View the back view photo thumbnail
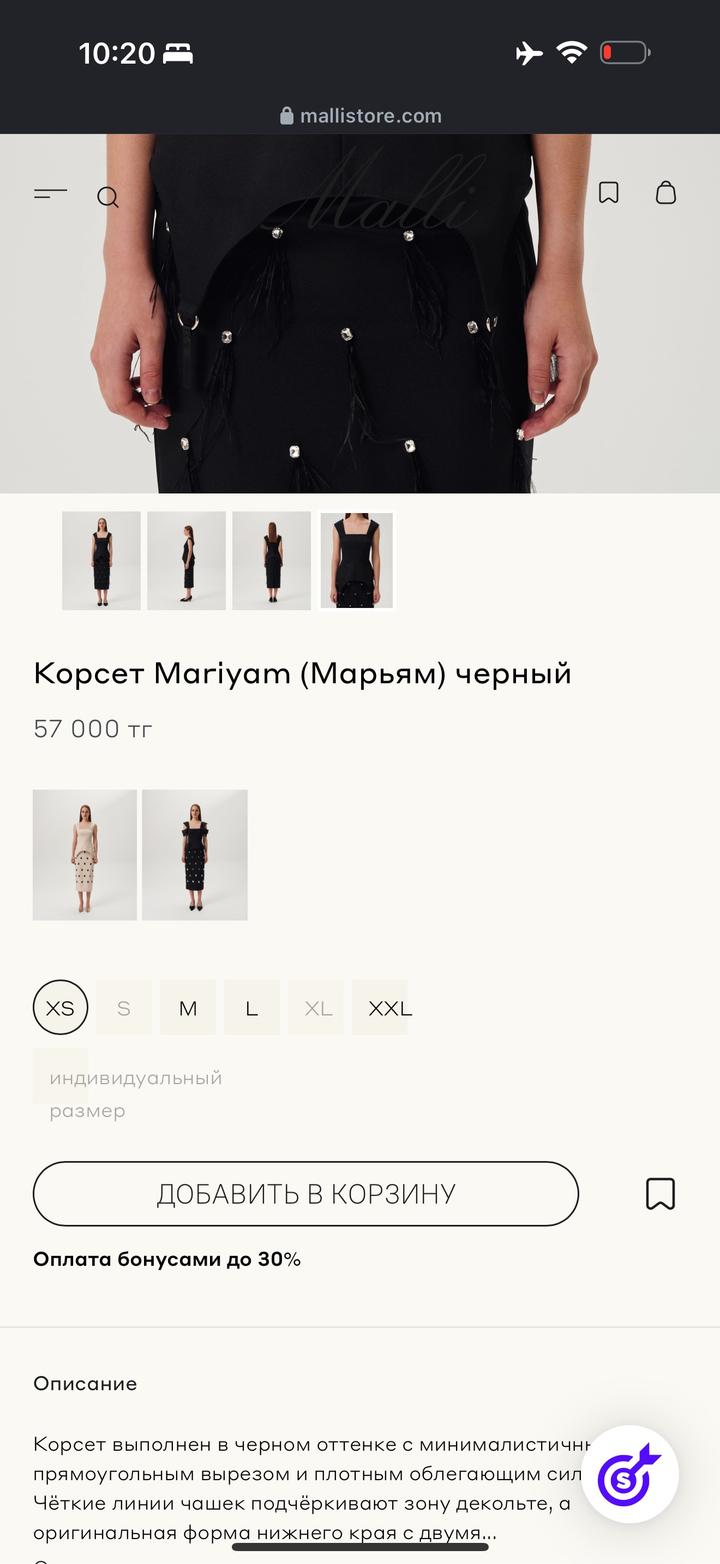The width and height of the screenshot is (720, 1564). 272,561
